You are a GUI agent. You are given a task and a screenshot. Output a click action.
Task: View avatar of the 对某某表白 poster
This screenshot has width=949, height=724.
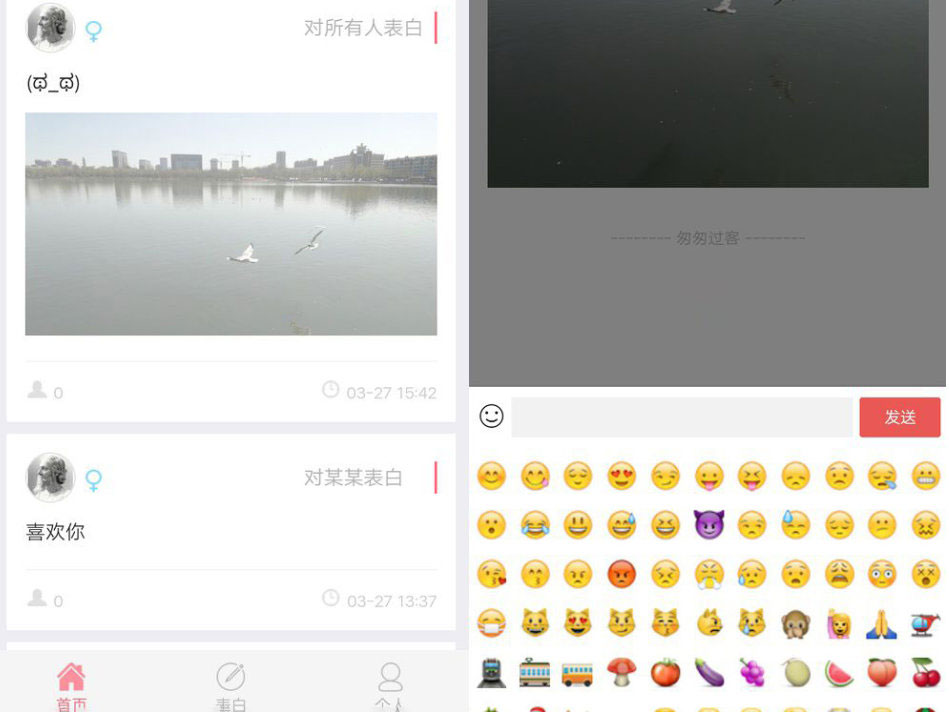pos(50,477)
